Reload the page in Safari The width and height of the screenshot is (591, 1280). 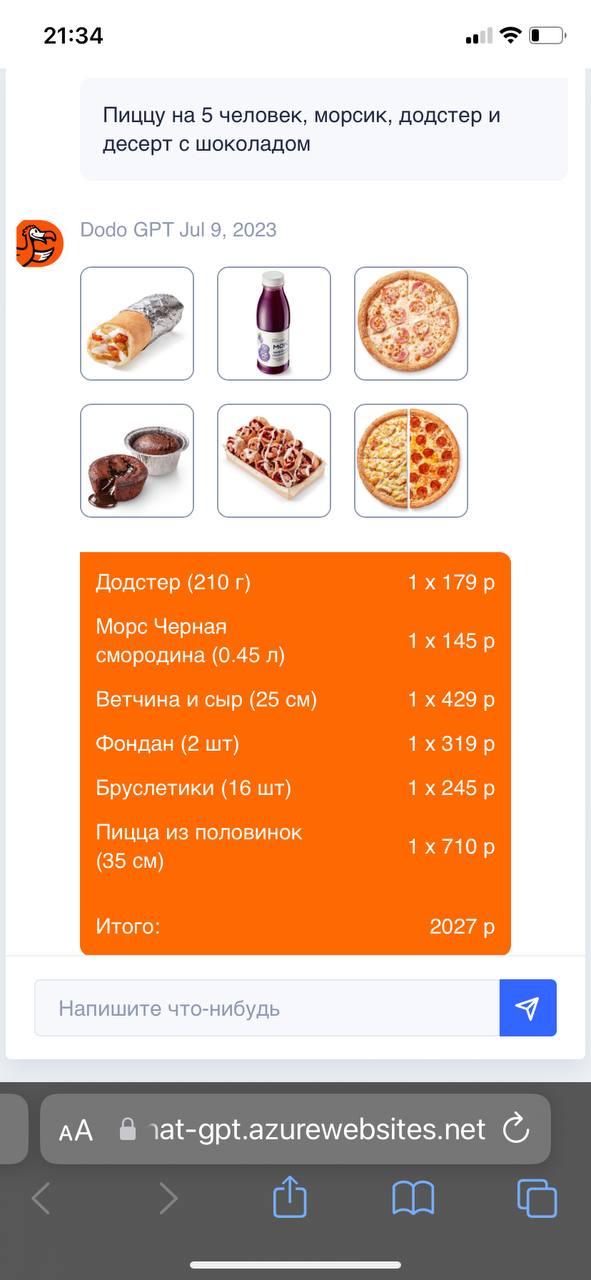(515, 1130)
